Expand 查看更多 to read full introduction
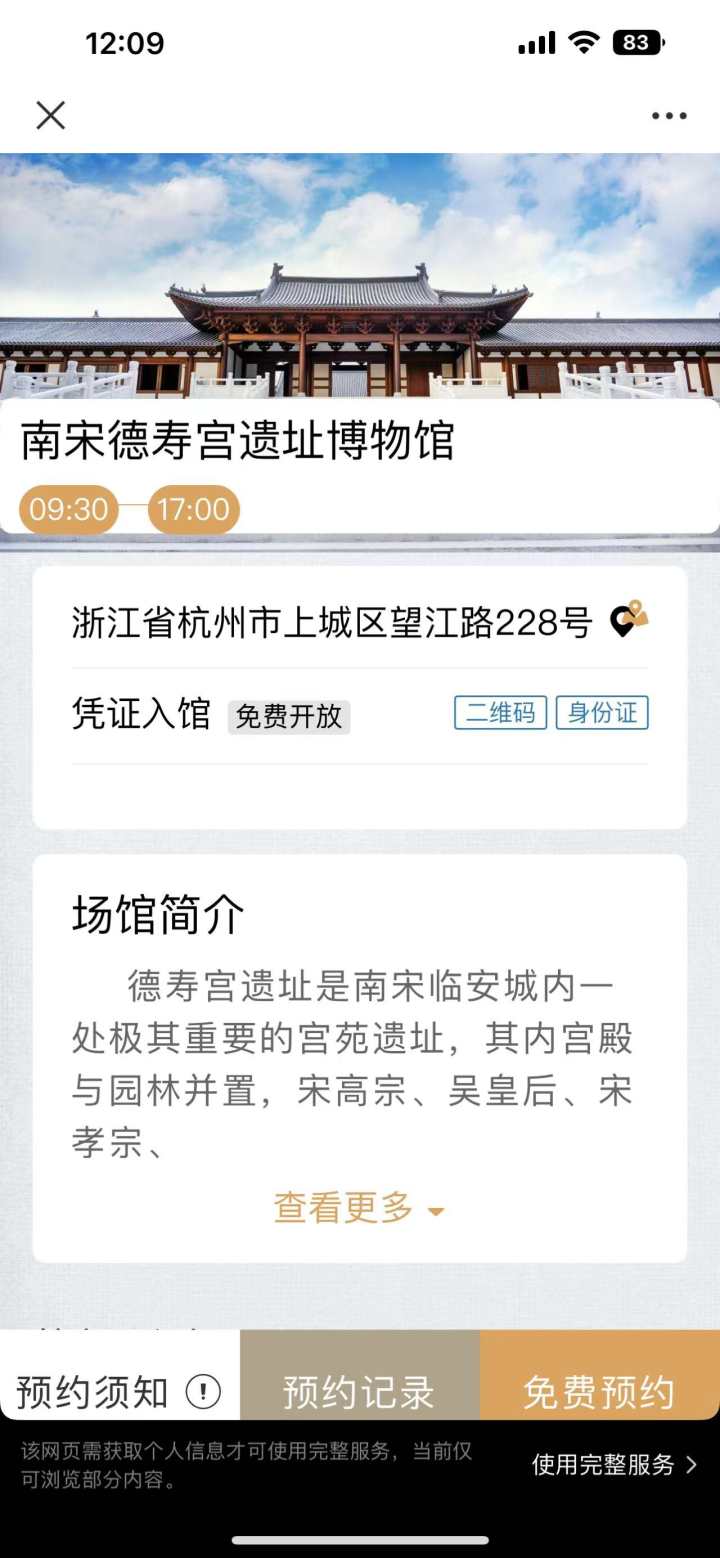This screenshot has width=720, height=1558. (x=359, y=1208)
